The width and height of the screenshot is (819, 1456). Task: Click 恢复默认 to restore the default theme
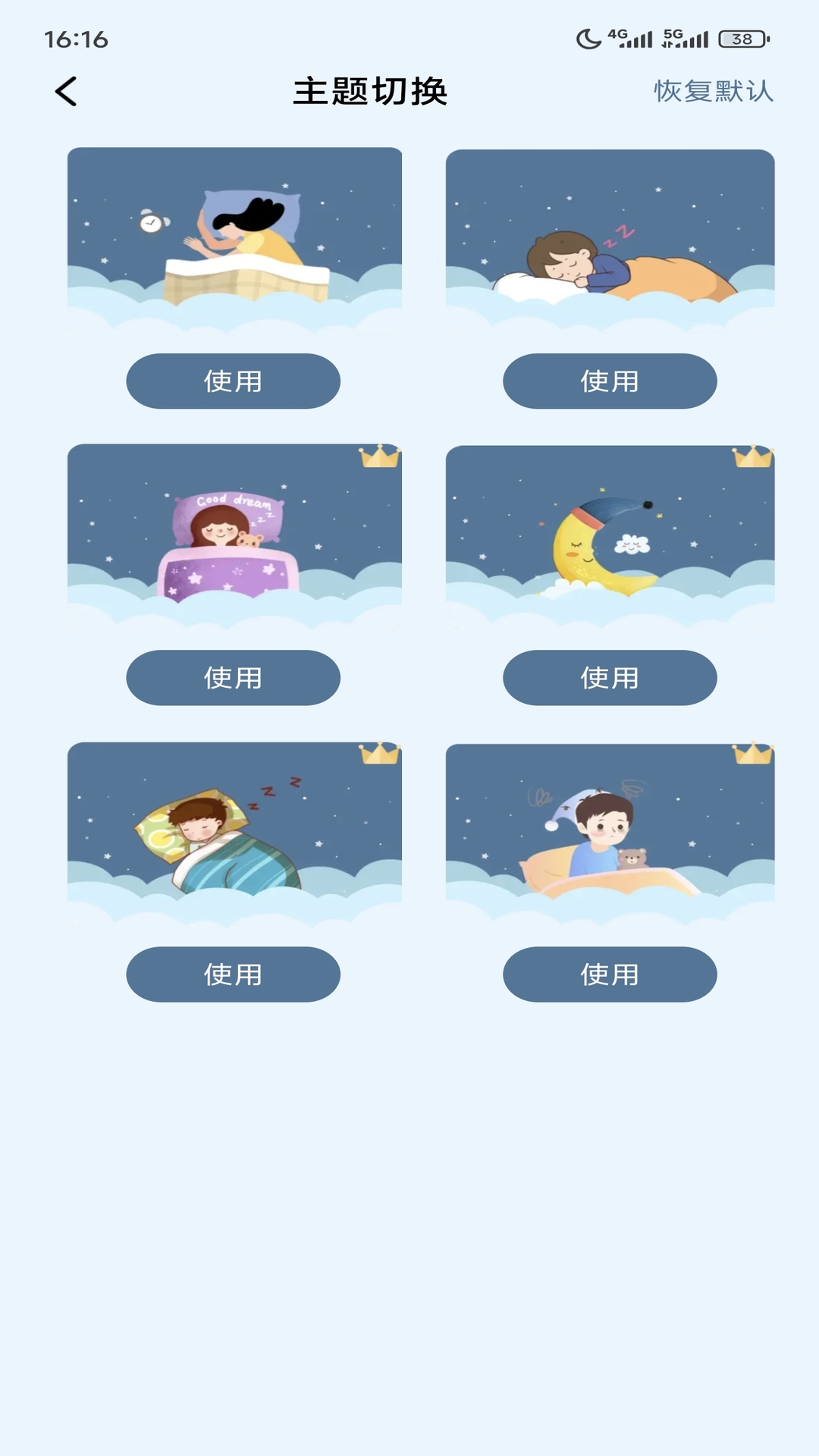[x=714, y=92]
